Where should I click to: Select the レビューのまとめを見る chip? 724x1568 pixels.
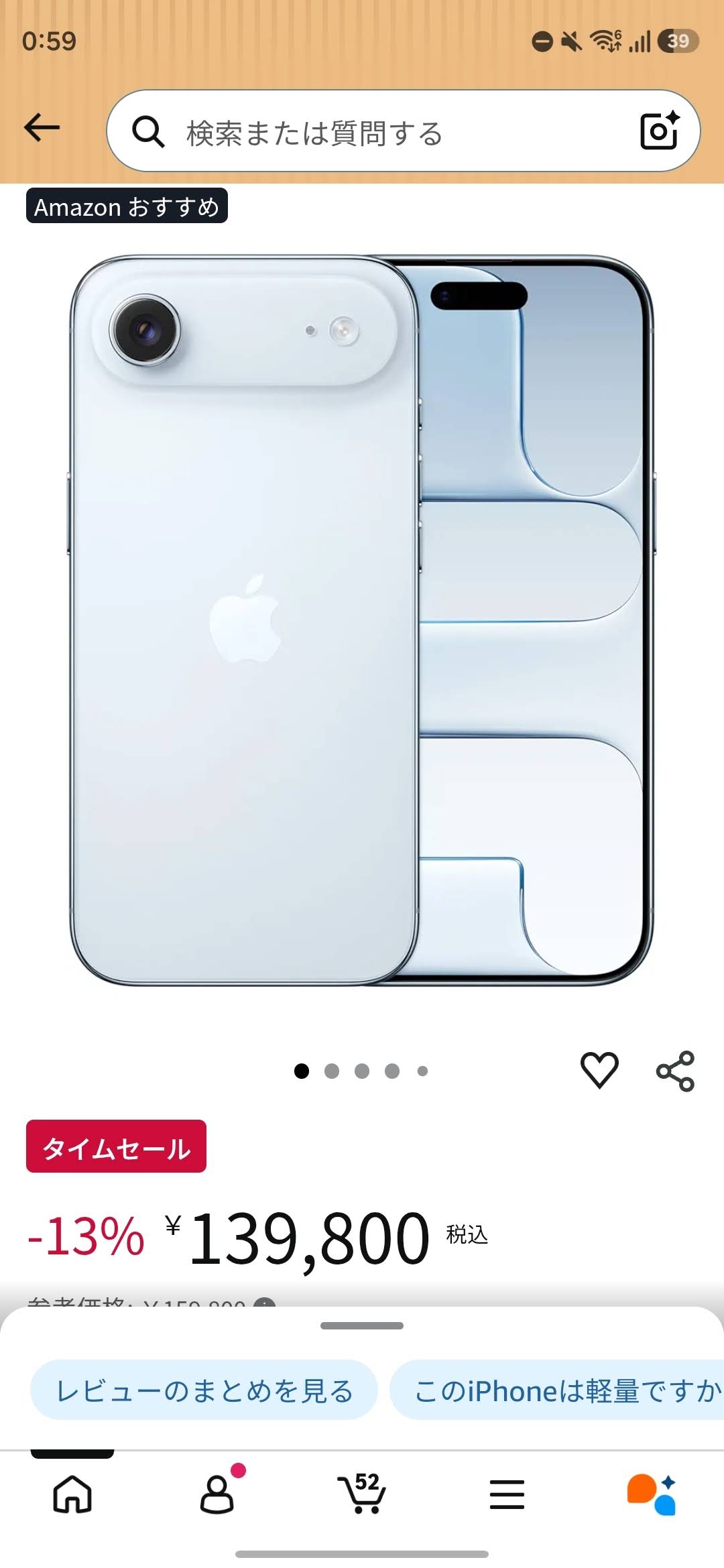click(204, 1390)
